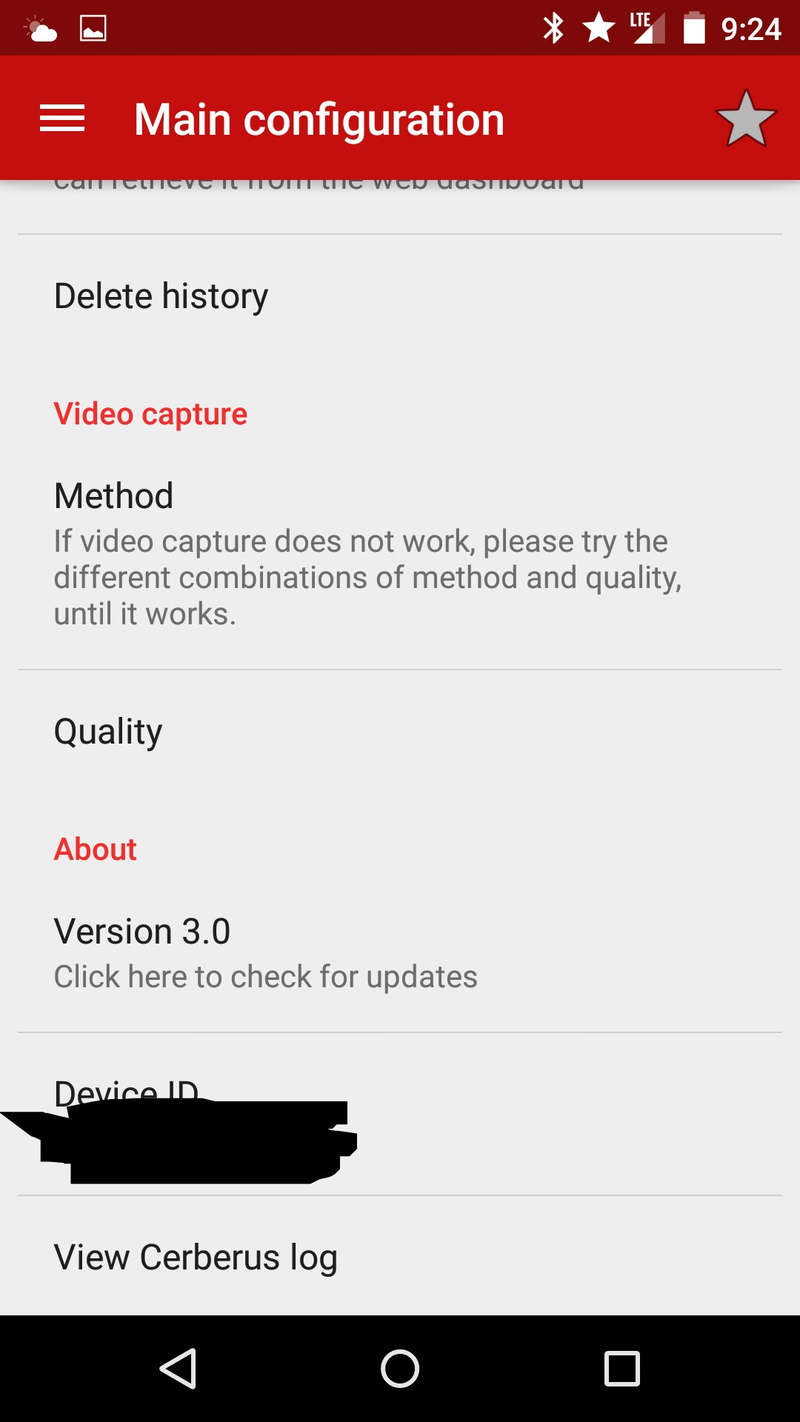
Task: Go back using the navigation bar
Action: (x=179, y=1368)
